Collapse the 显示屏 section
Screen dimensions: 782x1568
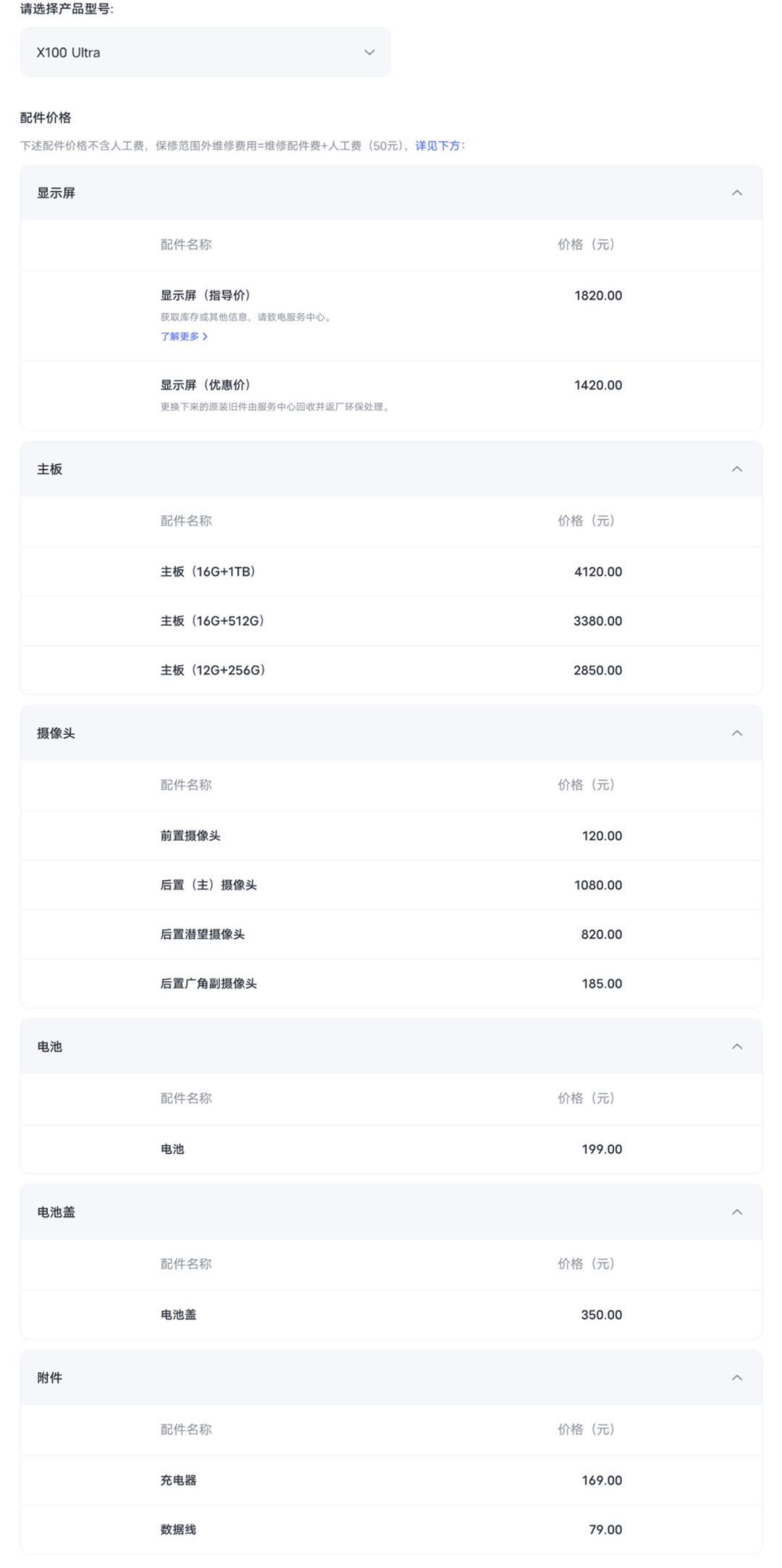click(x=736, y=192)
